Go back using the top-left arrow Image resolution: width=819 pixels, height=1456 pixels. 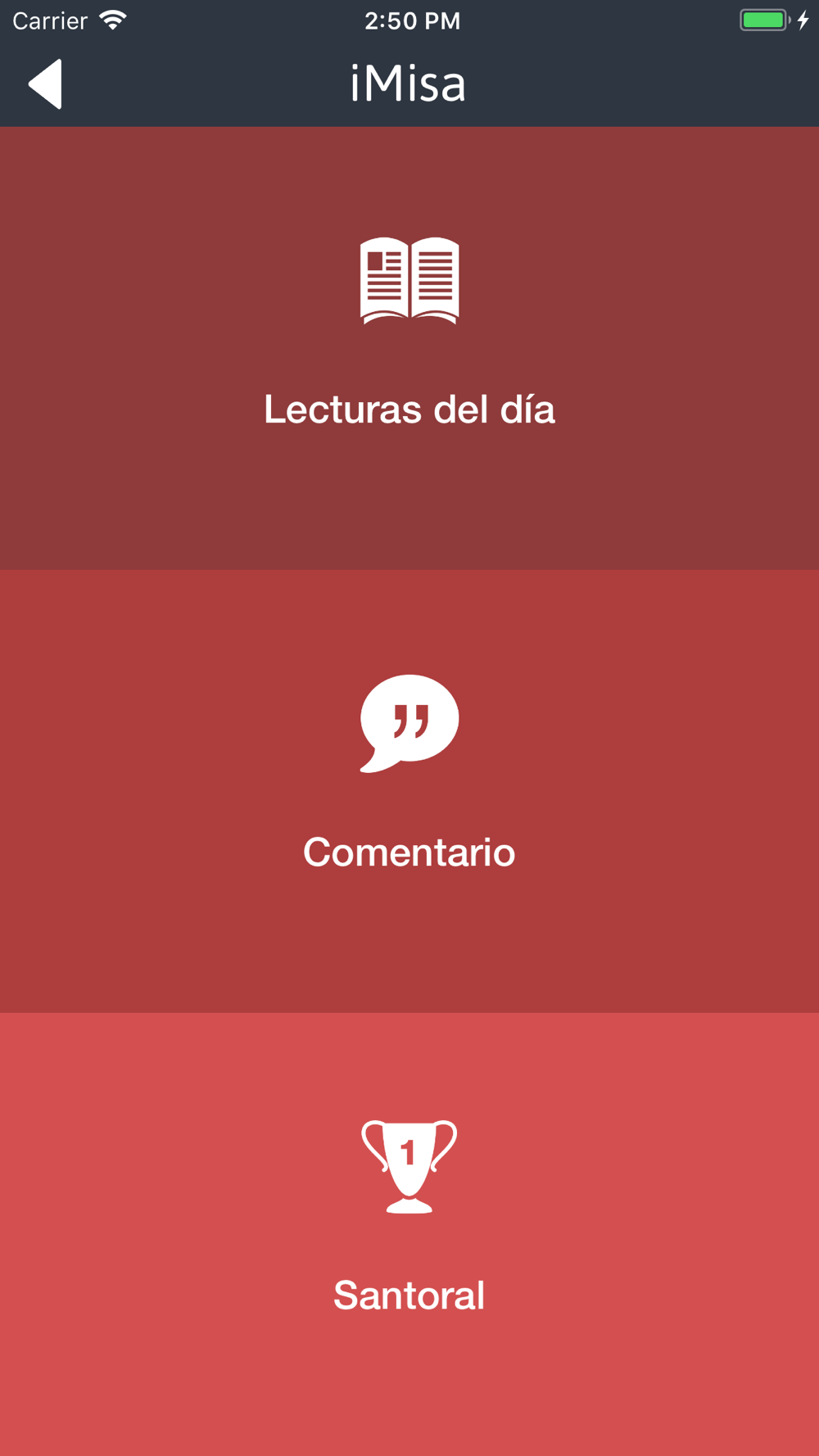tap(46, 84)
